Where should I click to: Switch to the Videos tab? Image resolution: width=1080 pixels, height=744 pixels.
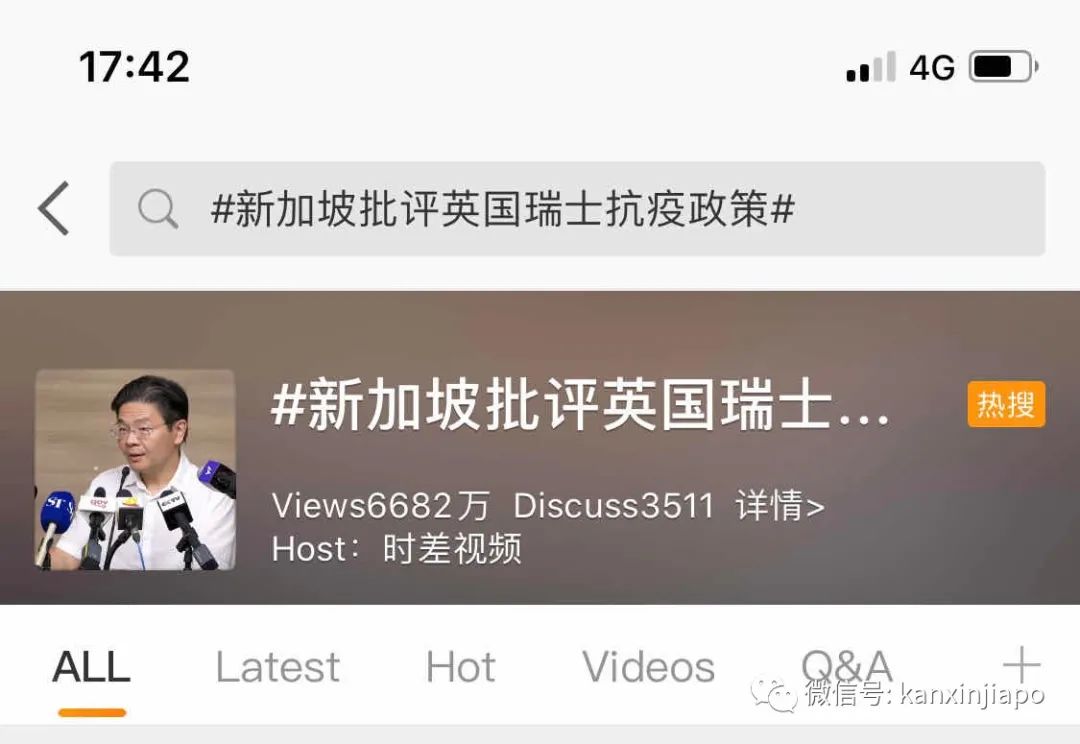[648, 667]
